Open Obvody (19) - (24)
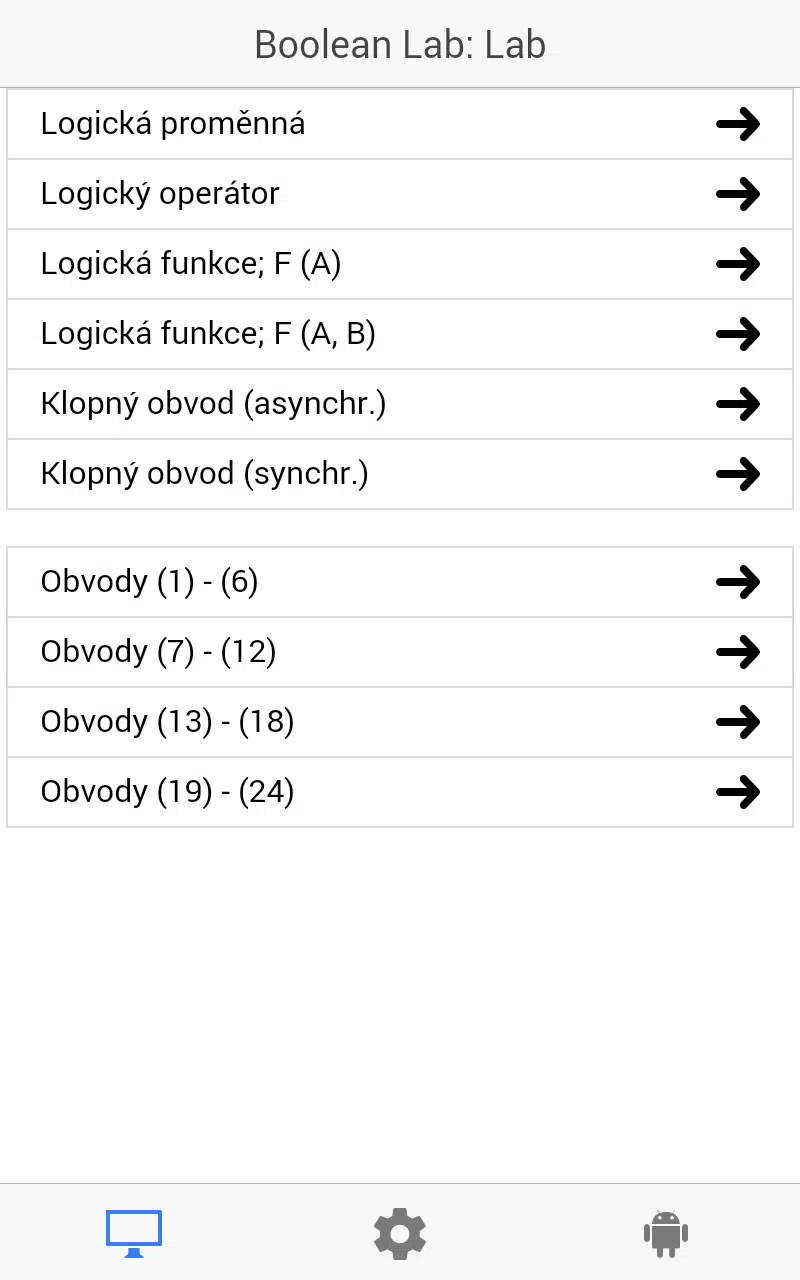The image size is (800, 1280). pyautogui.click(x=400, y=792)
